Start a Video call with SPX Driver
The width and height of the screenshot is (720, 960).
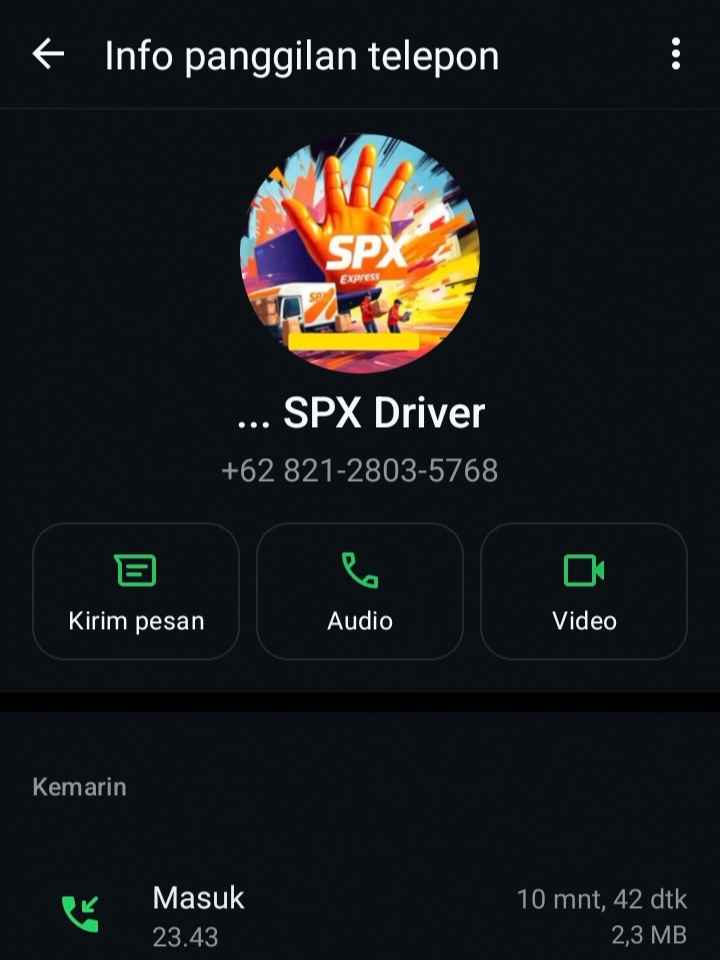point(584,591)
